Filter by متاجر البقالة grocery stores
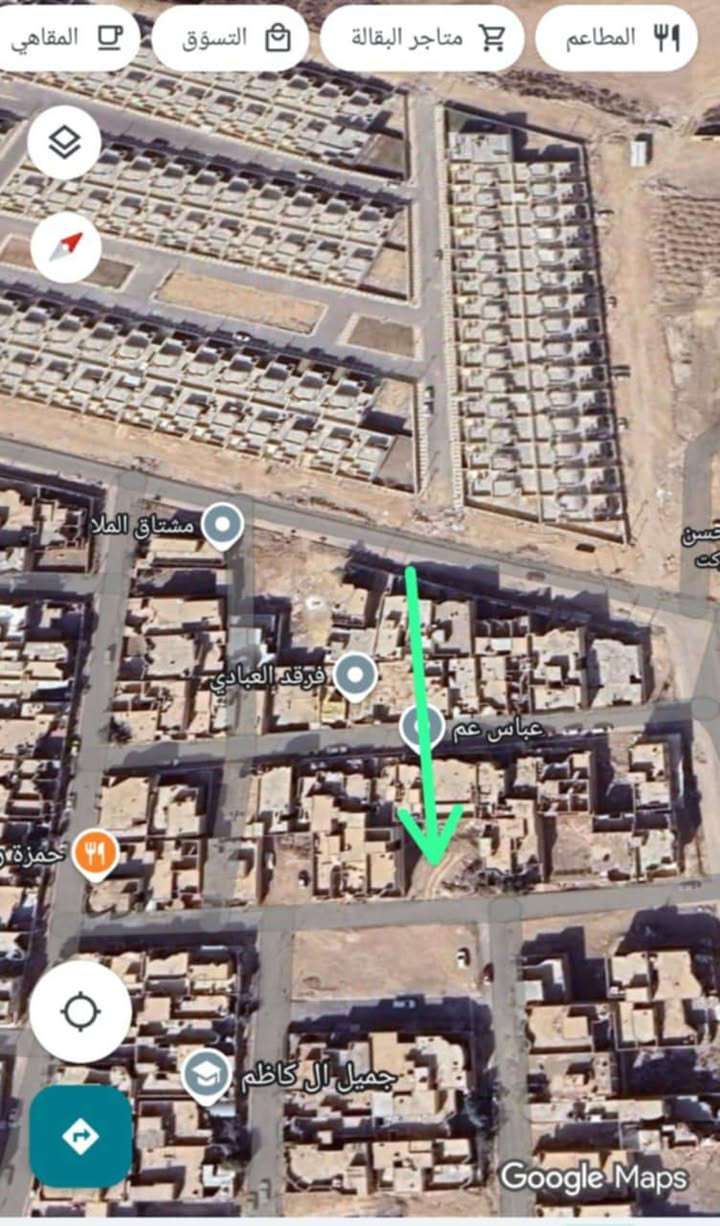The width and height of the screenshot is (720, 1226). 422,38
